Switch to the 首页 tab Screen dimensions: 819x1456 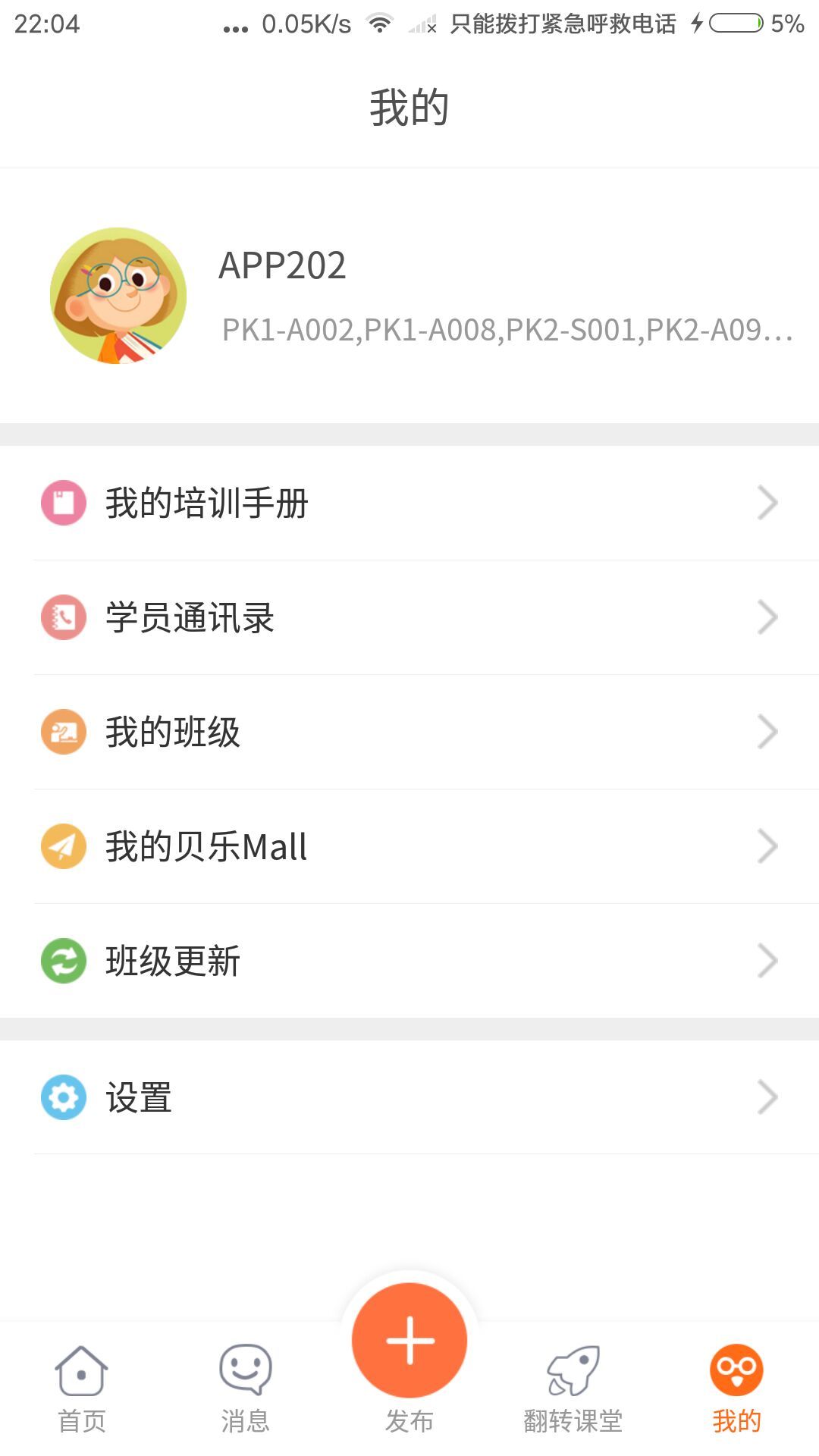[82, 1388]
